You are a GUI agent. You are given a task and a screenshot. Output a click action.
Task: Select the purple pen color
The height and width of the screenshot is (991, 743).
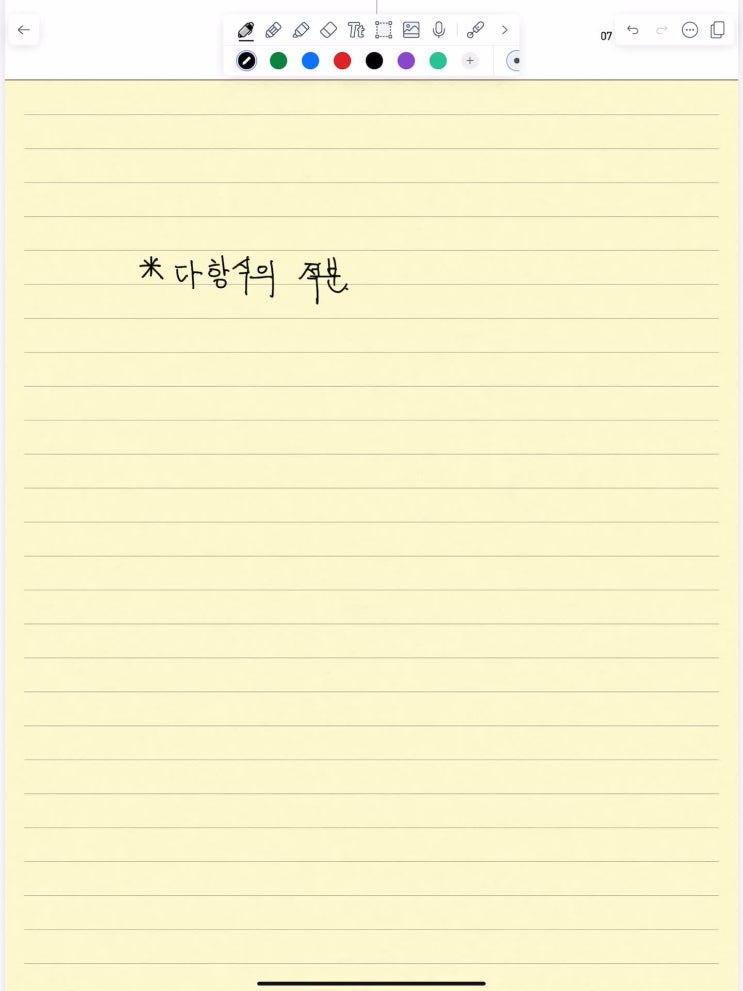[x=406, y=61]
